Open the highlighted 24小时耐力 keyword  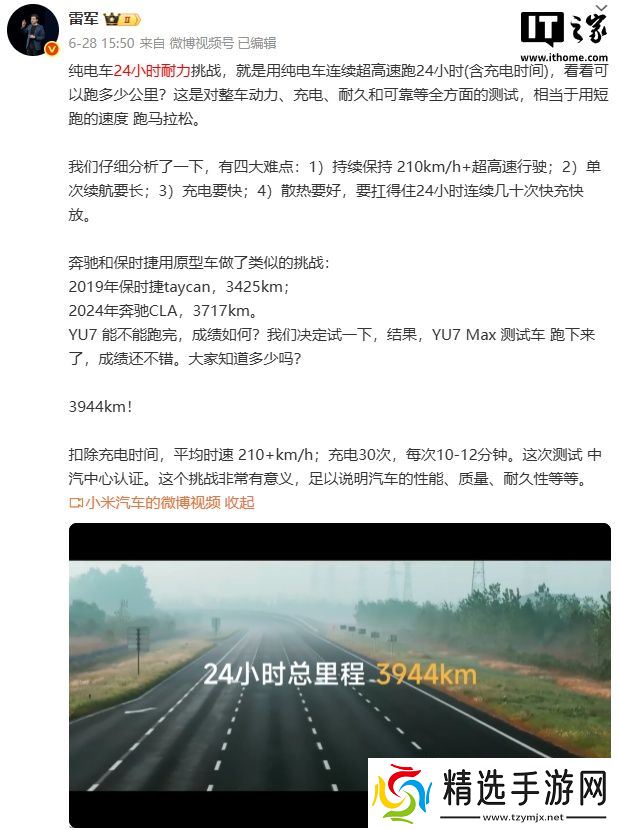click(x=151, y=73)
